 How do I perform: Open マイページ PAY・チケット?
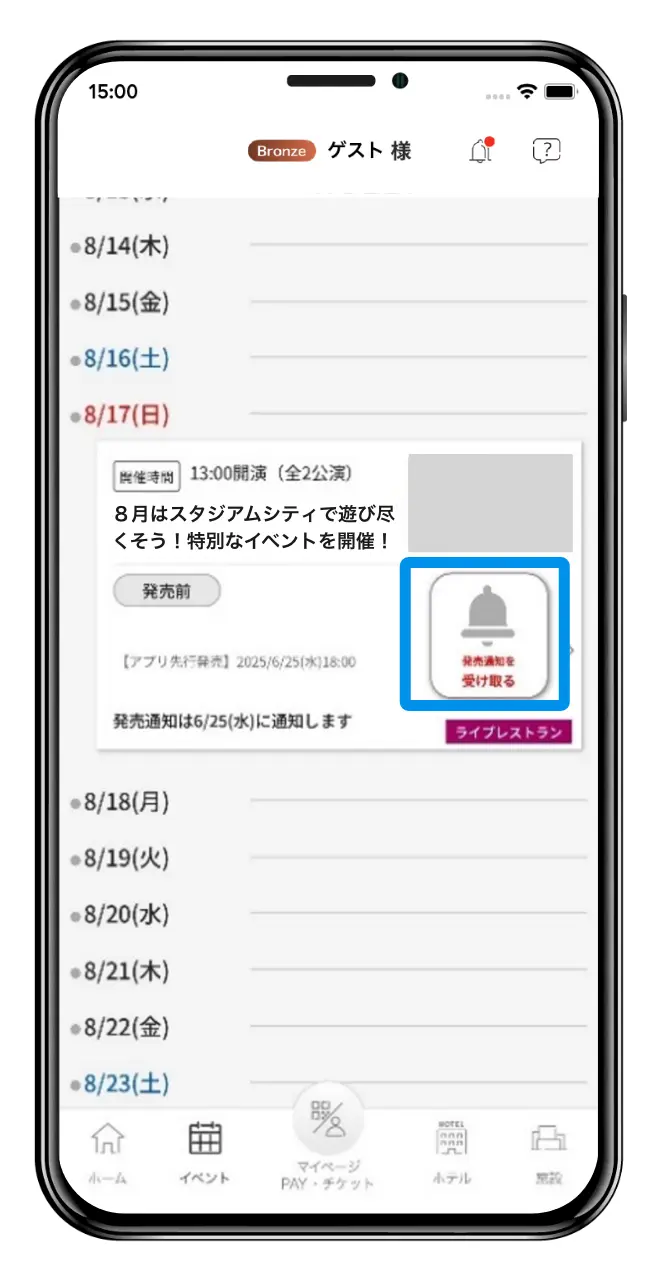click(328, 1138)
